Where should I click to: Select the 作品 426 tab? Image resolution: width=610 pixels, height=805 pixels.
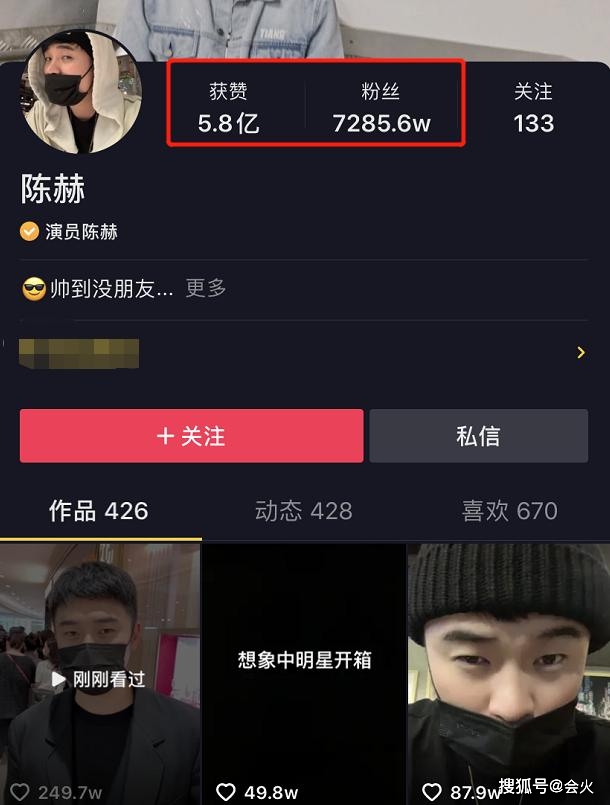[x=98, y=511]
